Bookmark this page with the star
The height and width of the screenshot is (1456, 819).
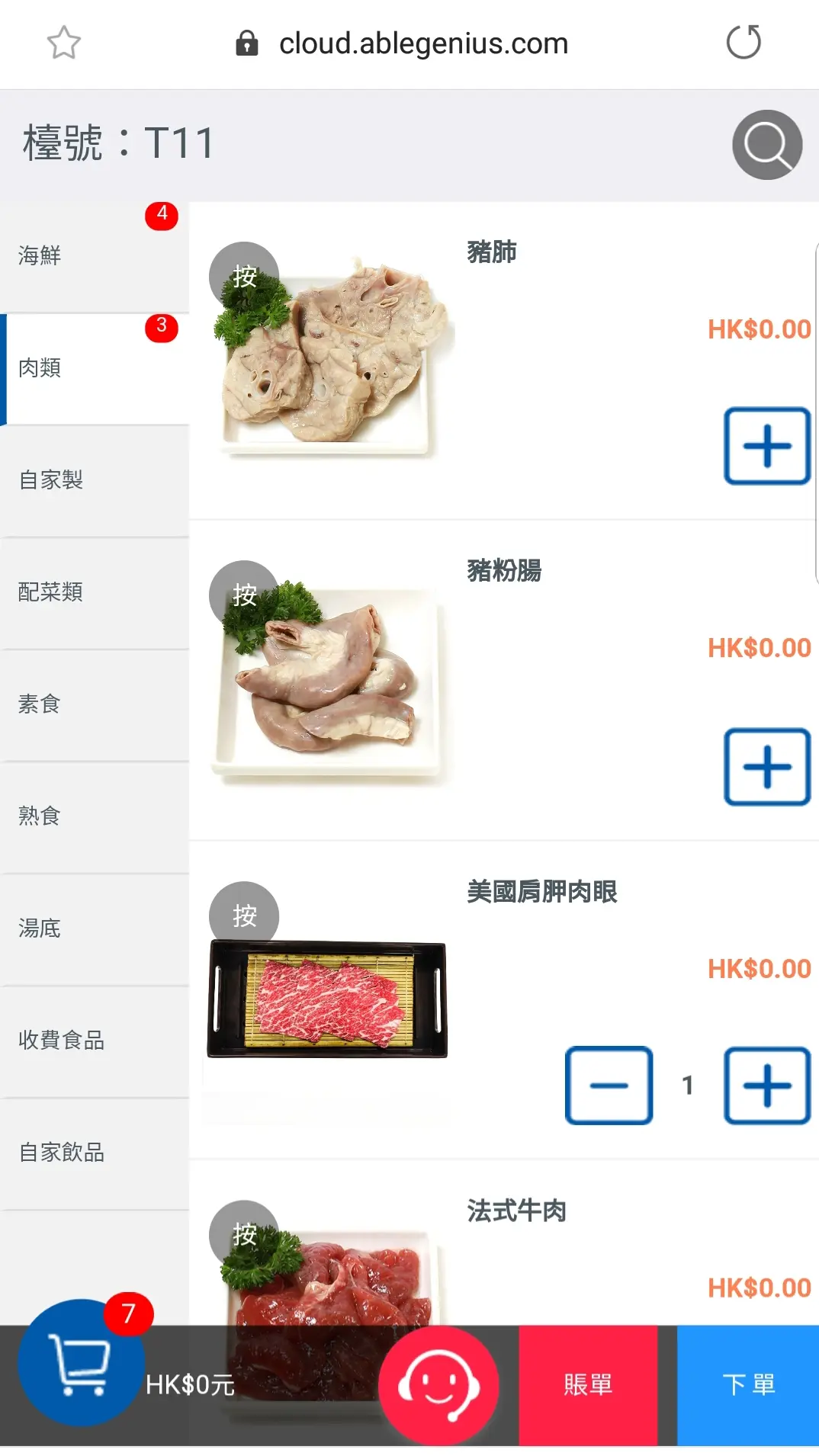coord(64,43)
